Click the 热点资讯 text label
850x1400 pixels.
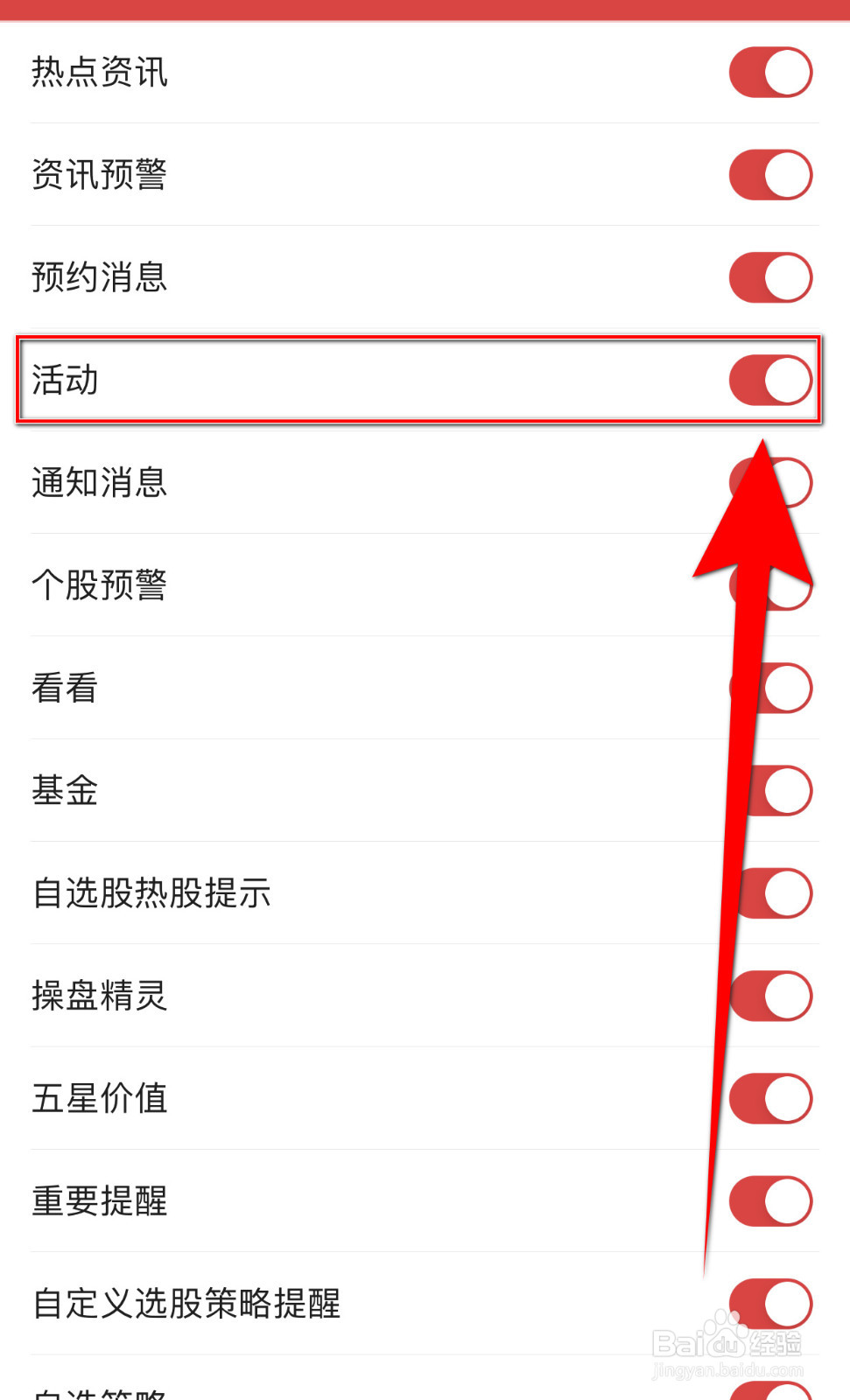click(101, 72)
